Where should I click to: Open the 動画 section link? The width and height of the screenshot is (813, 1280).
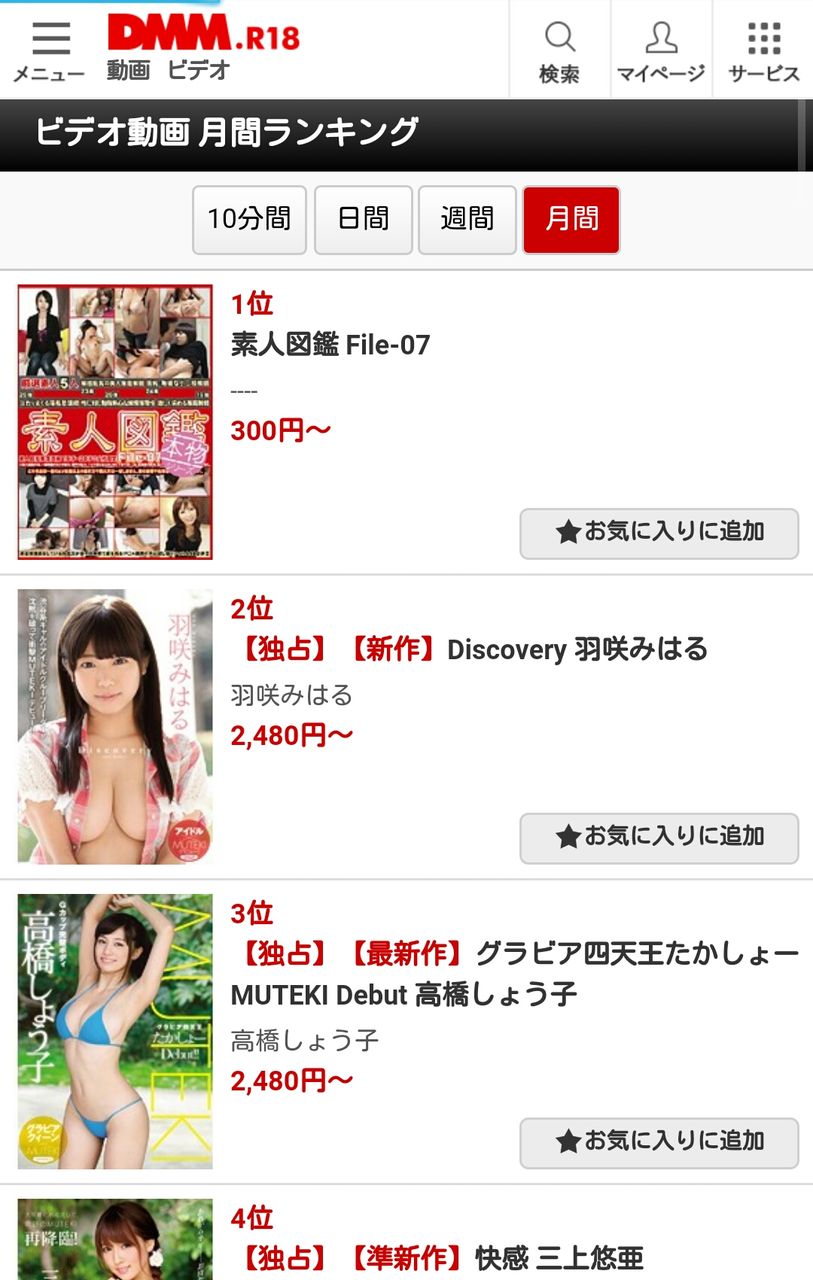128,70
